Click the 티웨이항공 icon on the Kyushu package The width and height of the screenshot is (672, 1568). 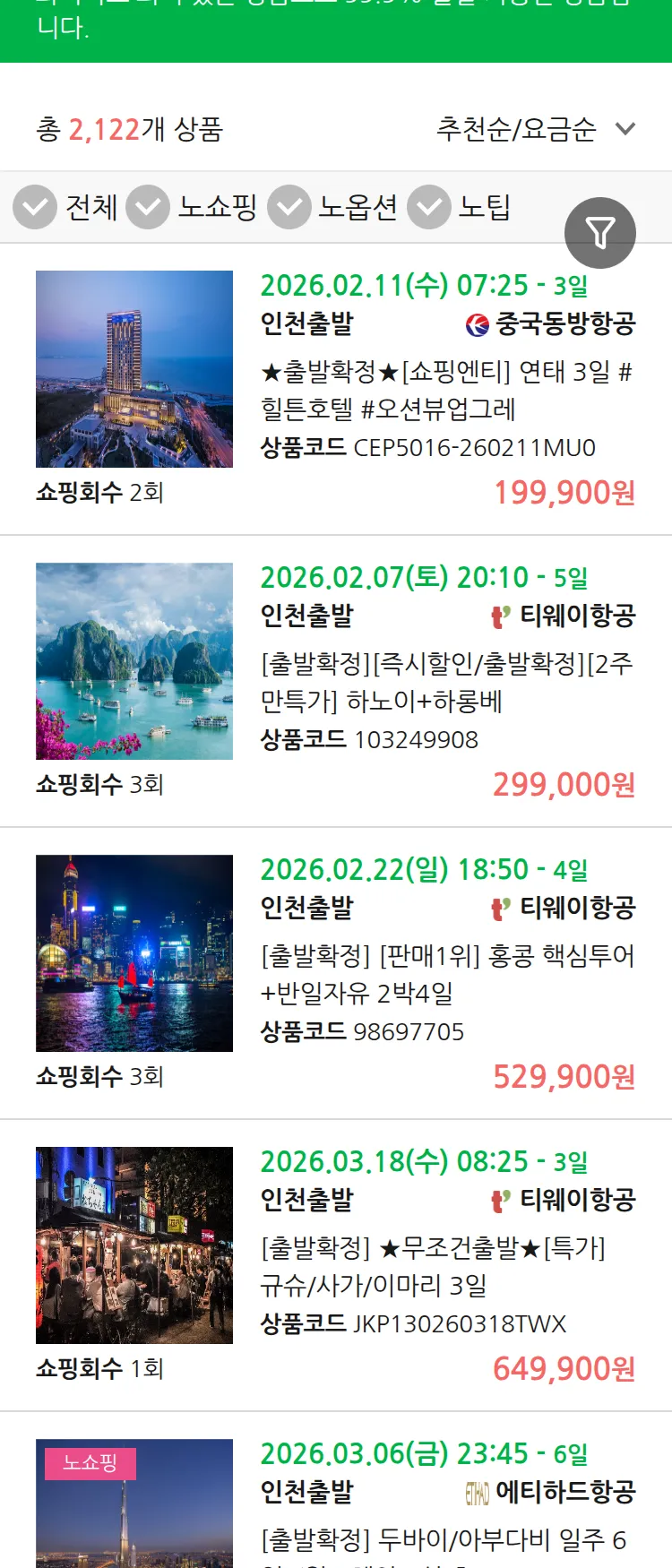(499, 1198)
